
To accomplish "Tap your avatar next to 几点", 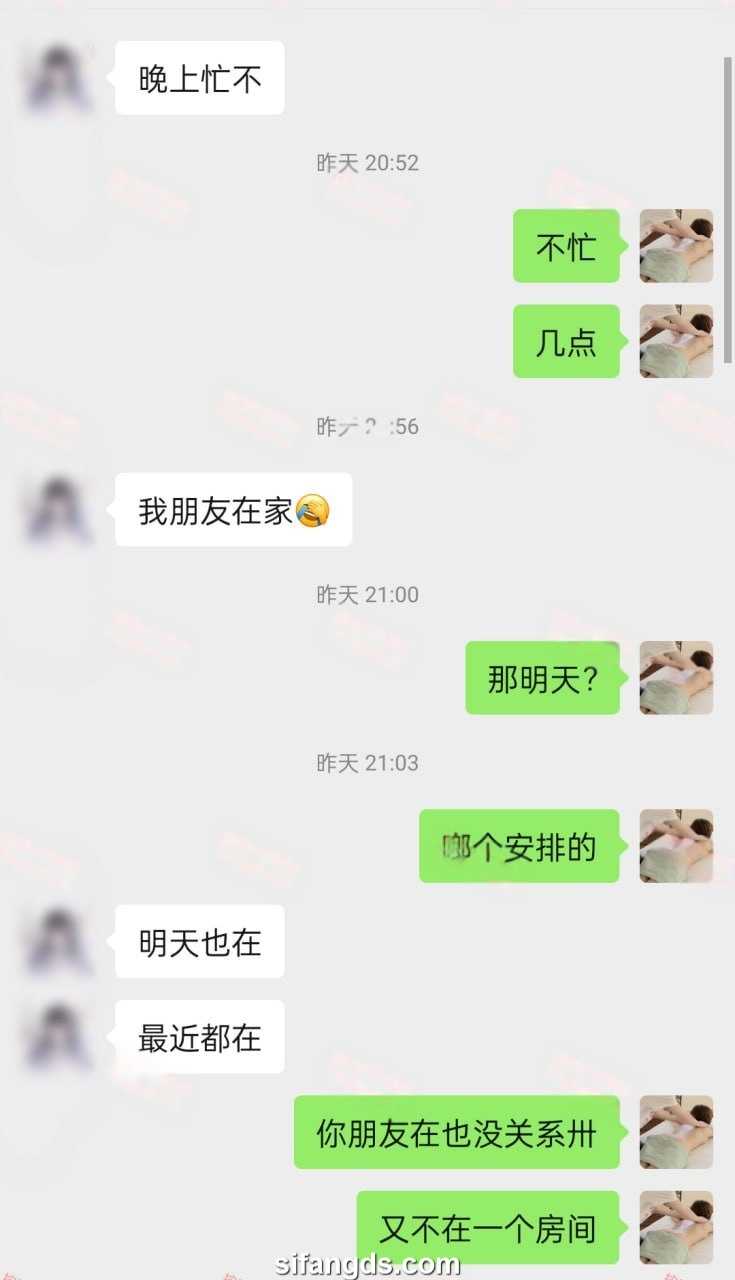I will coord(676,341).
